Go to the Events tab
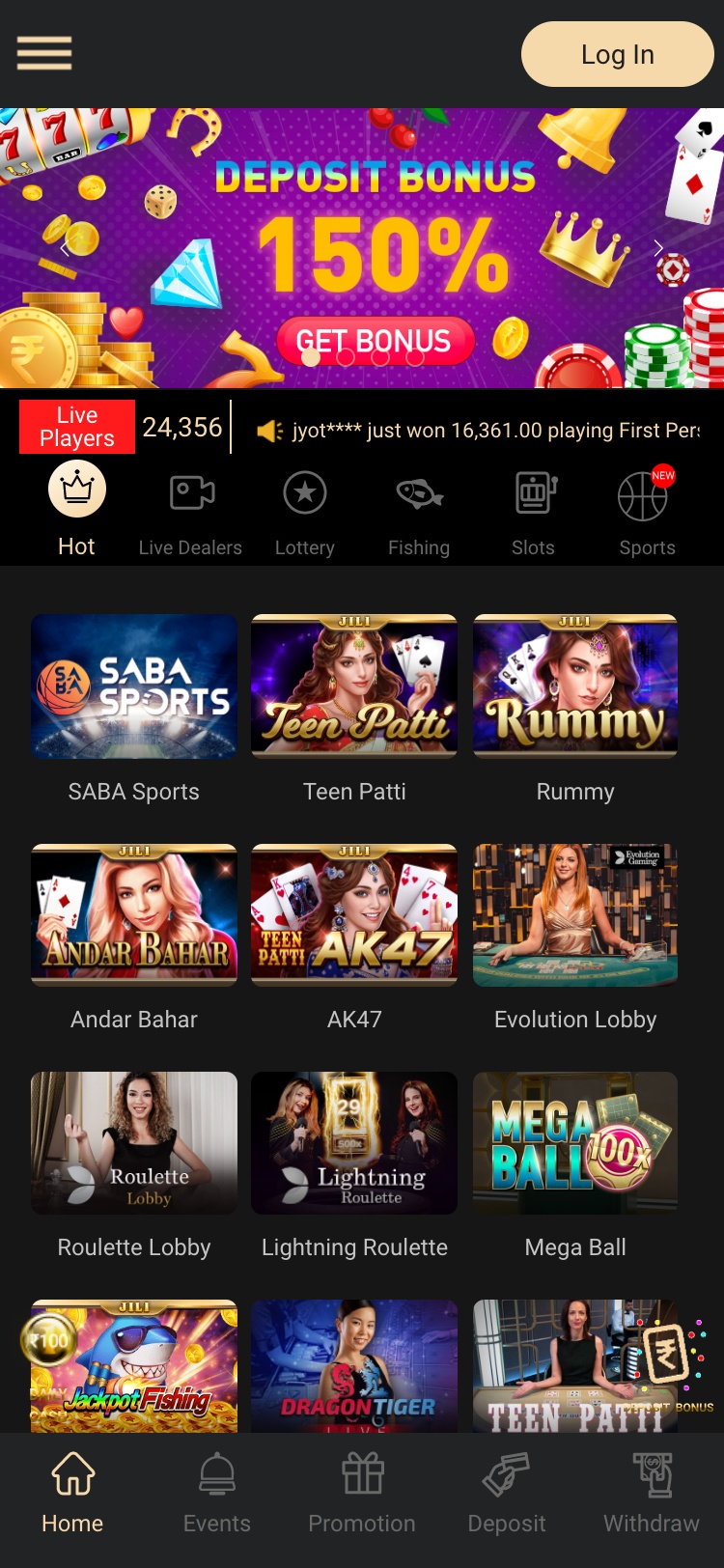724x1568 pixels. pos(217,1494)
